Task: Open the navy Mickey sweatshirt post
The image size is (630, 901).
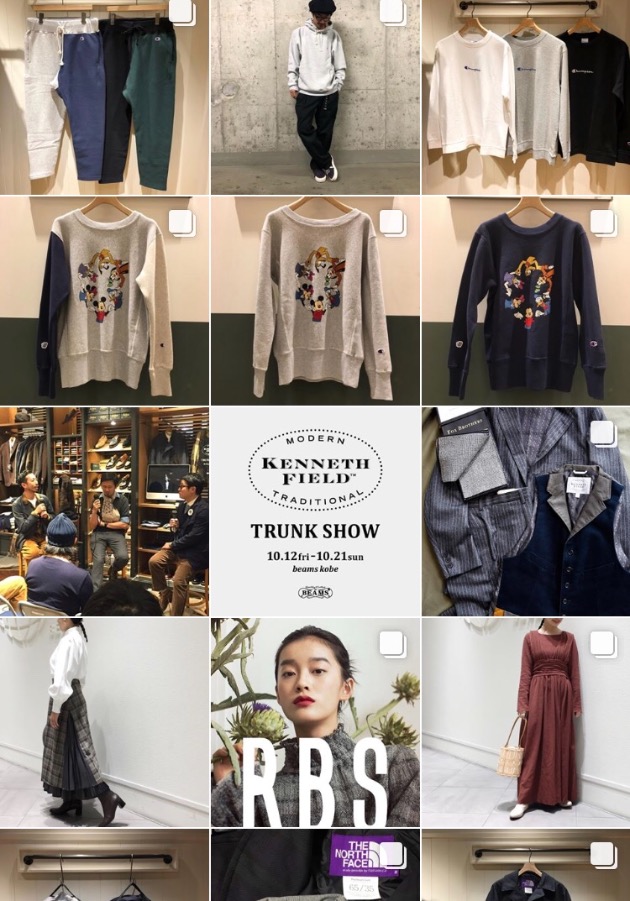Action: 526,300
